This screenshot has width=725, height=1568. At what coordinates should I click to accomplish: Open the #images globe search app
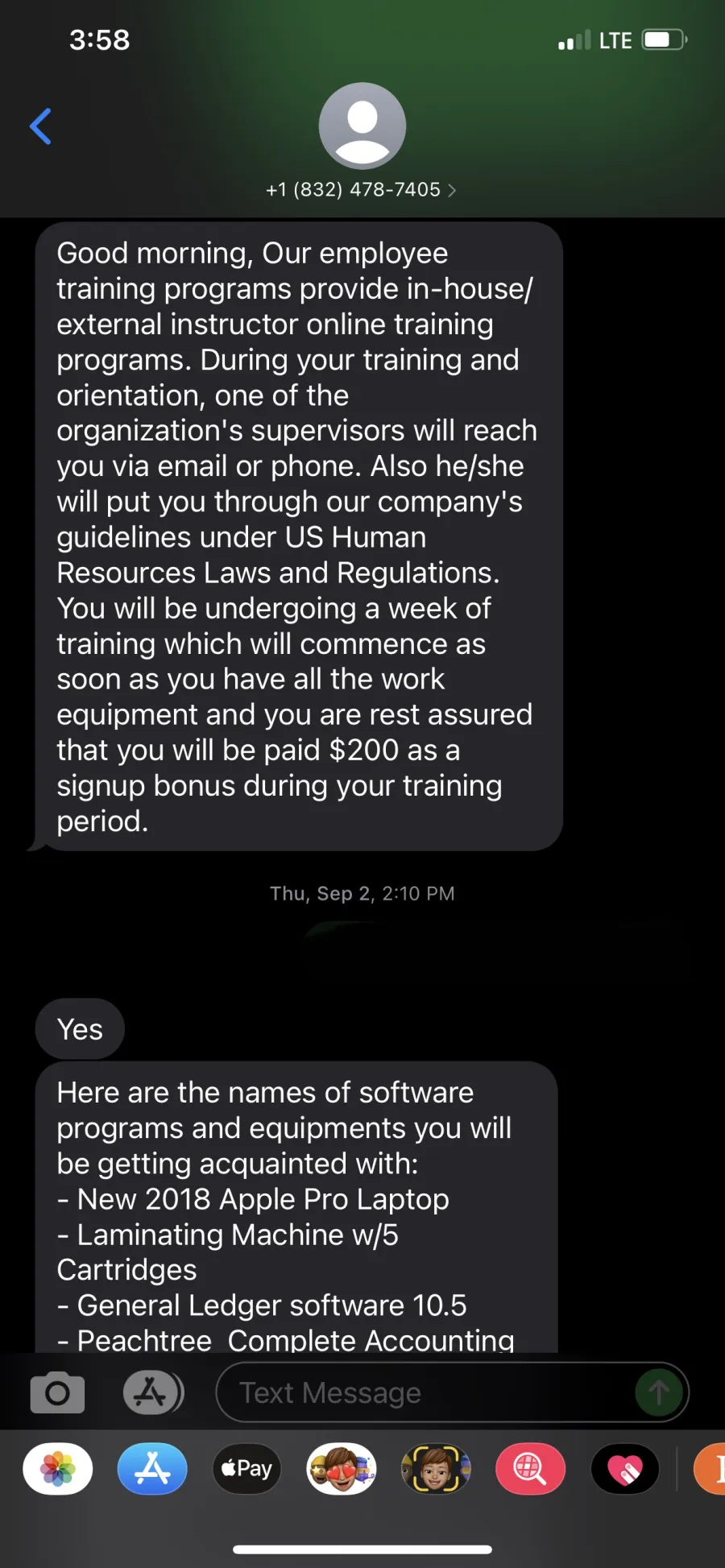click(x=531, y=1469)
